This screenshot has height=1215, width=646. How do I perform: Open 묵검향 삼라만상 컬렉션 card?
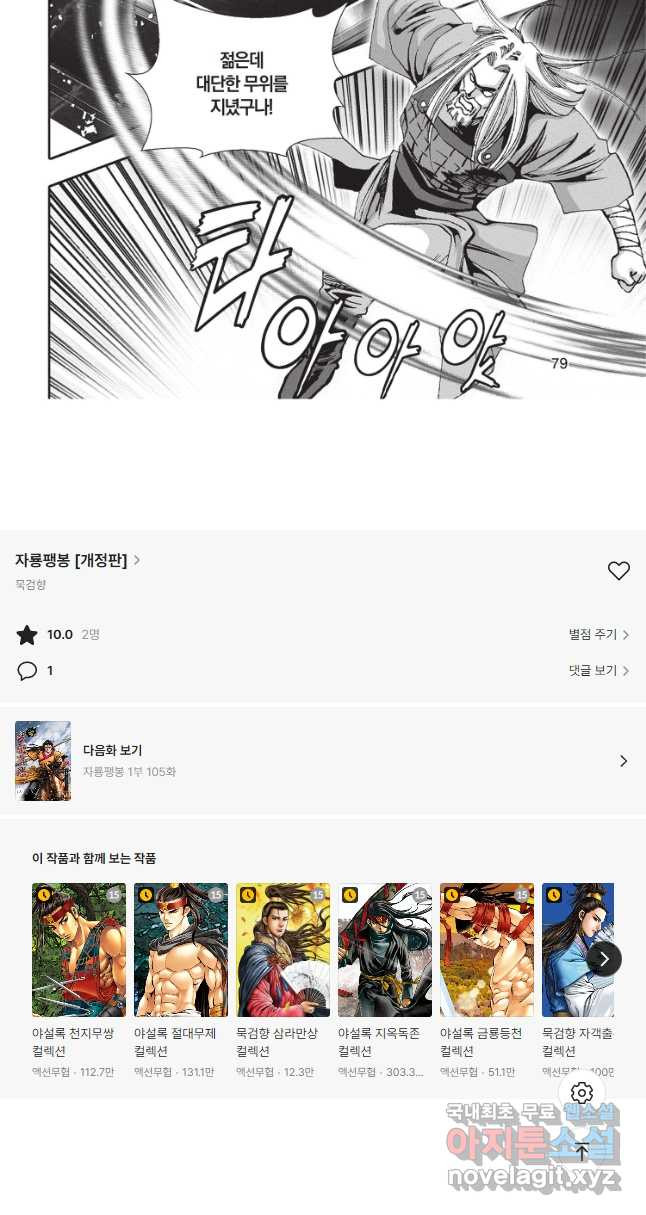[283, 950]
